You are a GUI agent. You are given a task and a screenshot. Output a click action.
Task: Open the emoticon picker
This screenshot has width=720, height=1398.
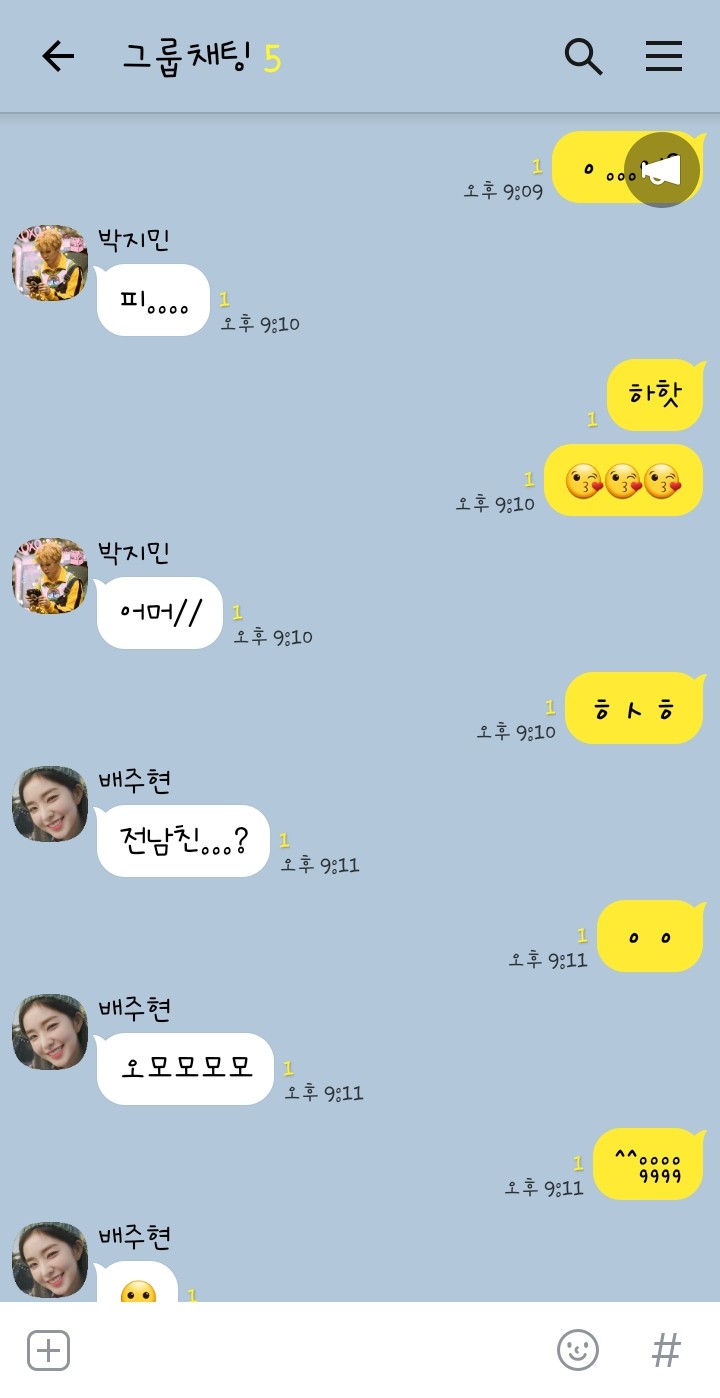pos(577,1350)
